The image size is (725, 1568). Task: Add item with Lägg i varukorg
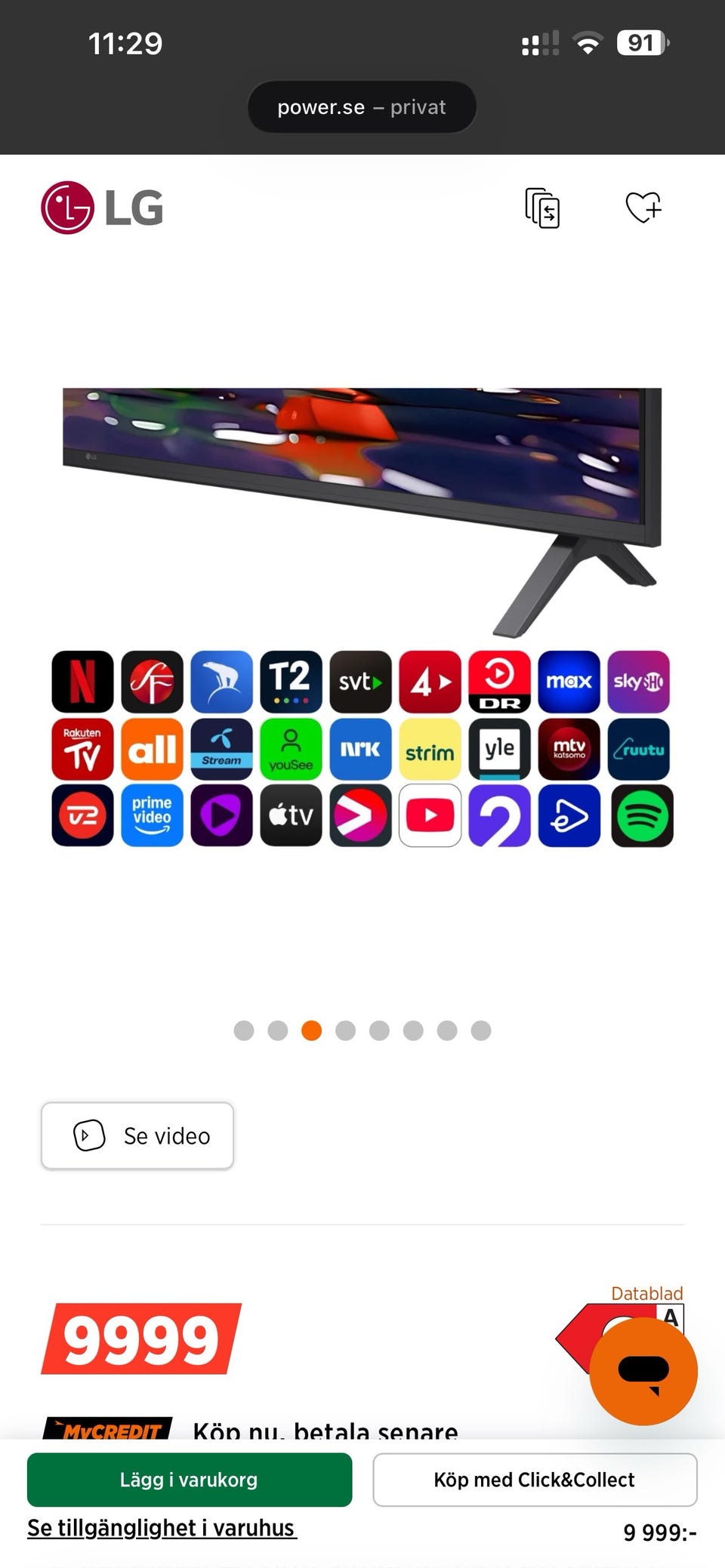click(x=190, y=1479)
